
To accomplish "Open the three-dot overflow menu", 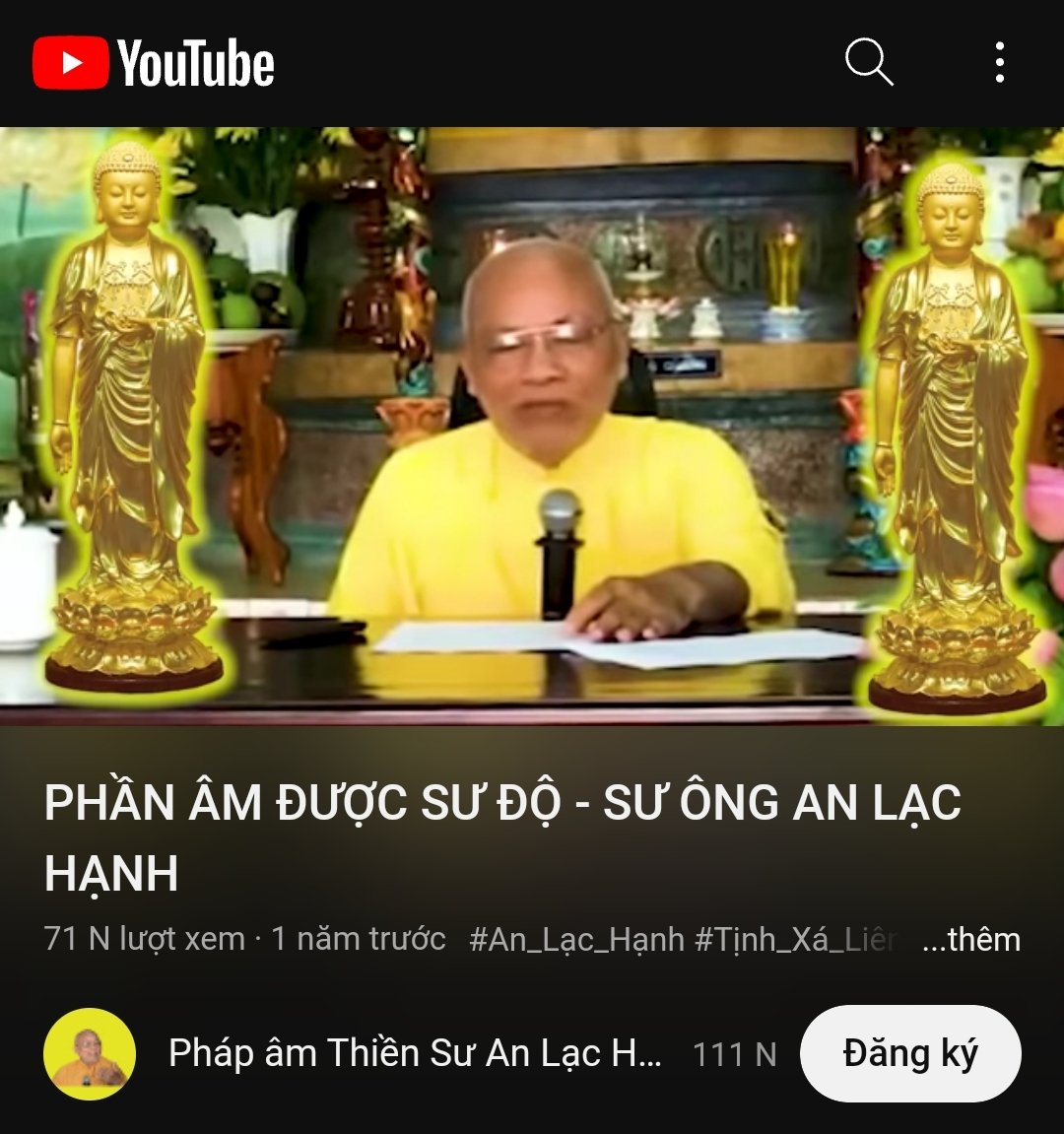I will [x=1000, y=62].
